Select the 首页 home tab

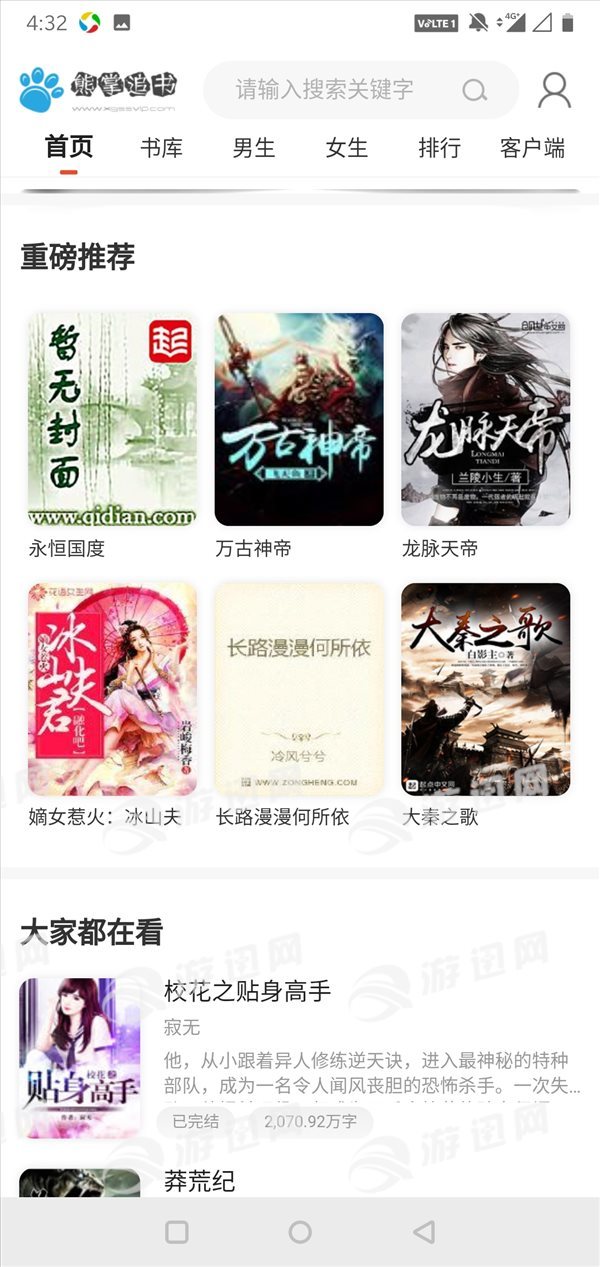point(69,147)
